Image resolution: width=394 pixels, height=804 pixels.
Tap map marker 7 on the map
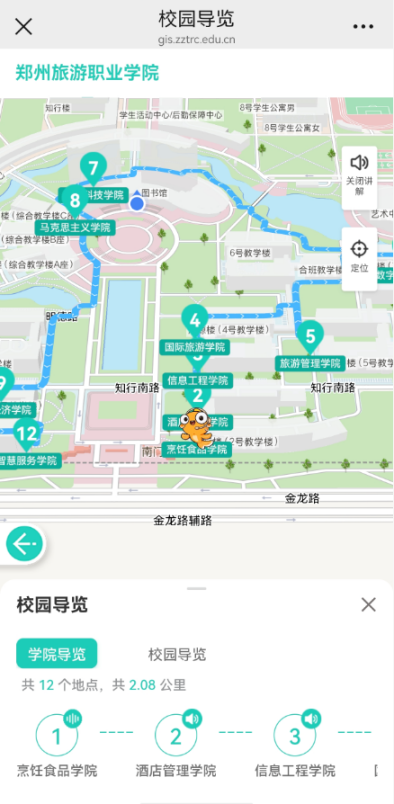pyautogui.click(x=93, y=170)
